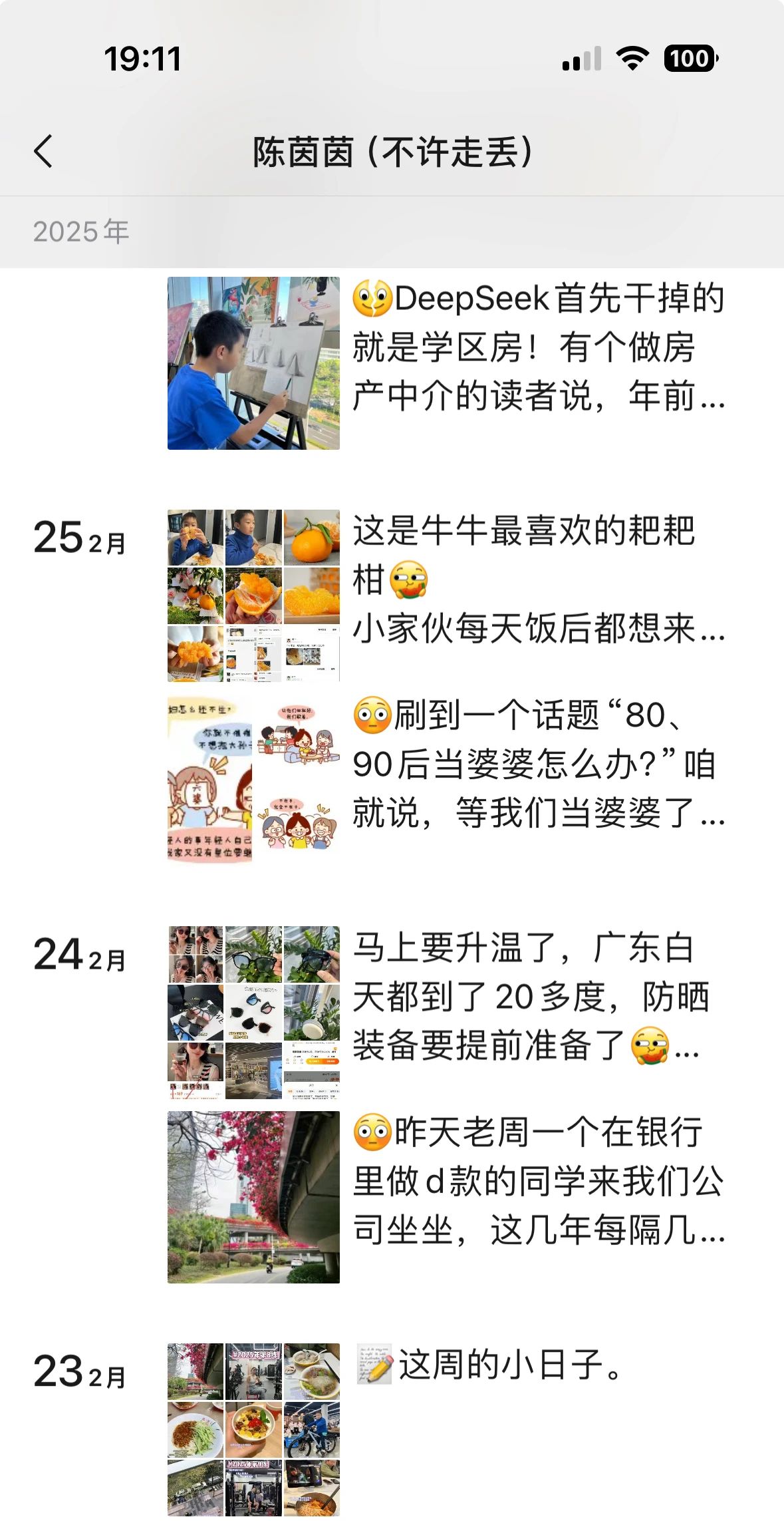The image size is (784, 1521).
Task: View the pink flower bridge photo
Action: click(253, 1197)
